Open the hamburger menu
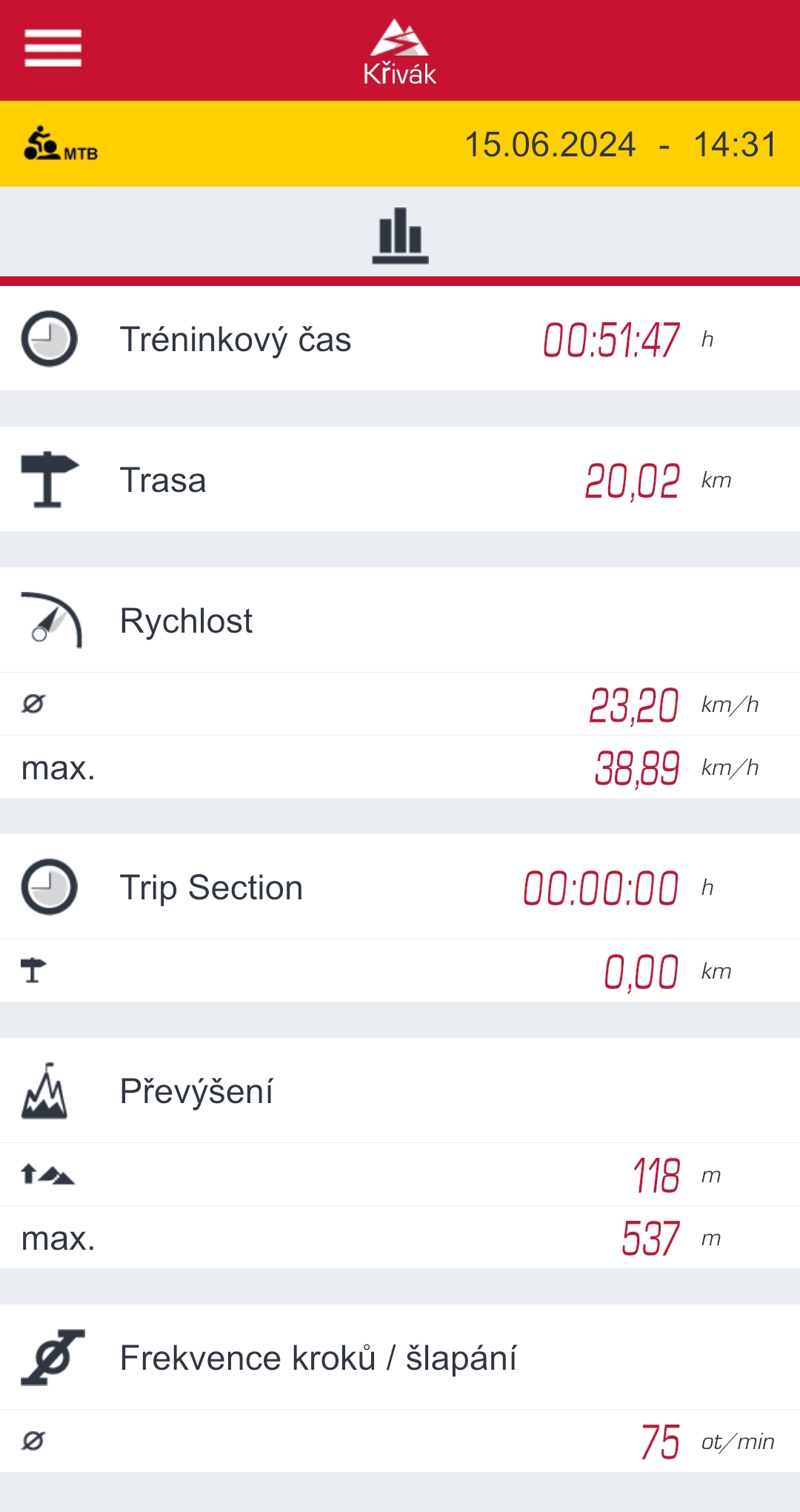 click(x=53, y=48)
